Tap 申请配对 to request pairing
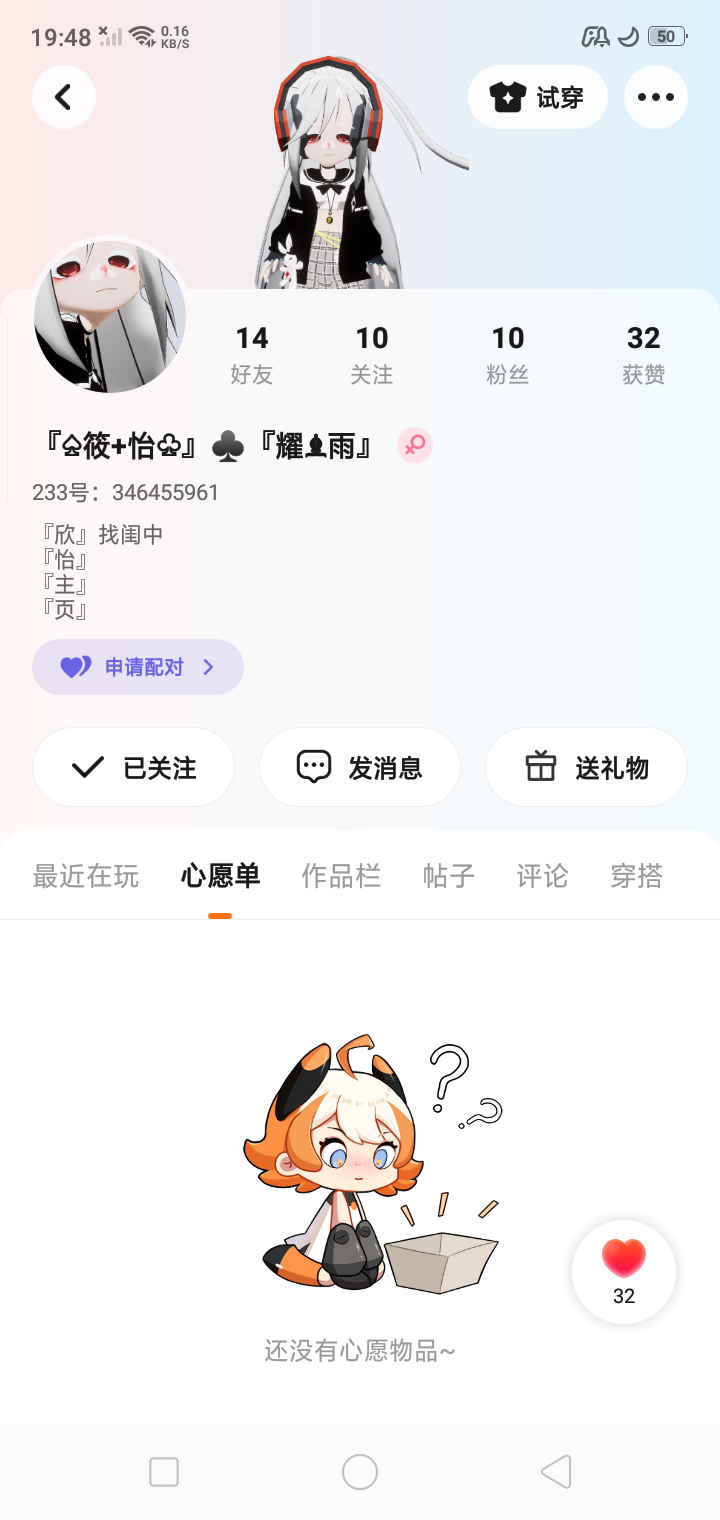 tap(138, 667)
